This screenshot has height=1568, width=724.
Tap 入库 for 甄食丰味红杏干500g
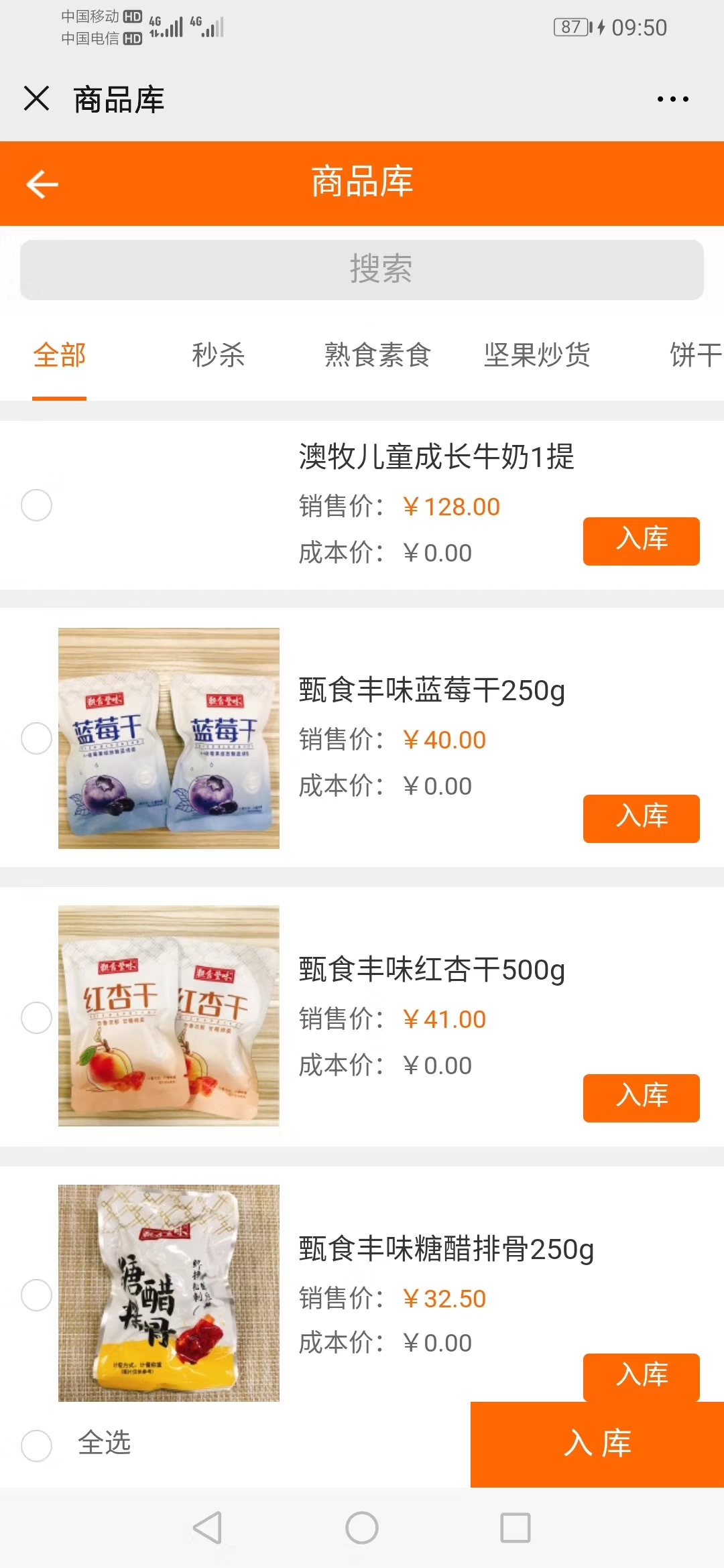[x=641, y=1098]
